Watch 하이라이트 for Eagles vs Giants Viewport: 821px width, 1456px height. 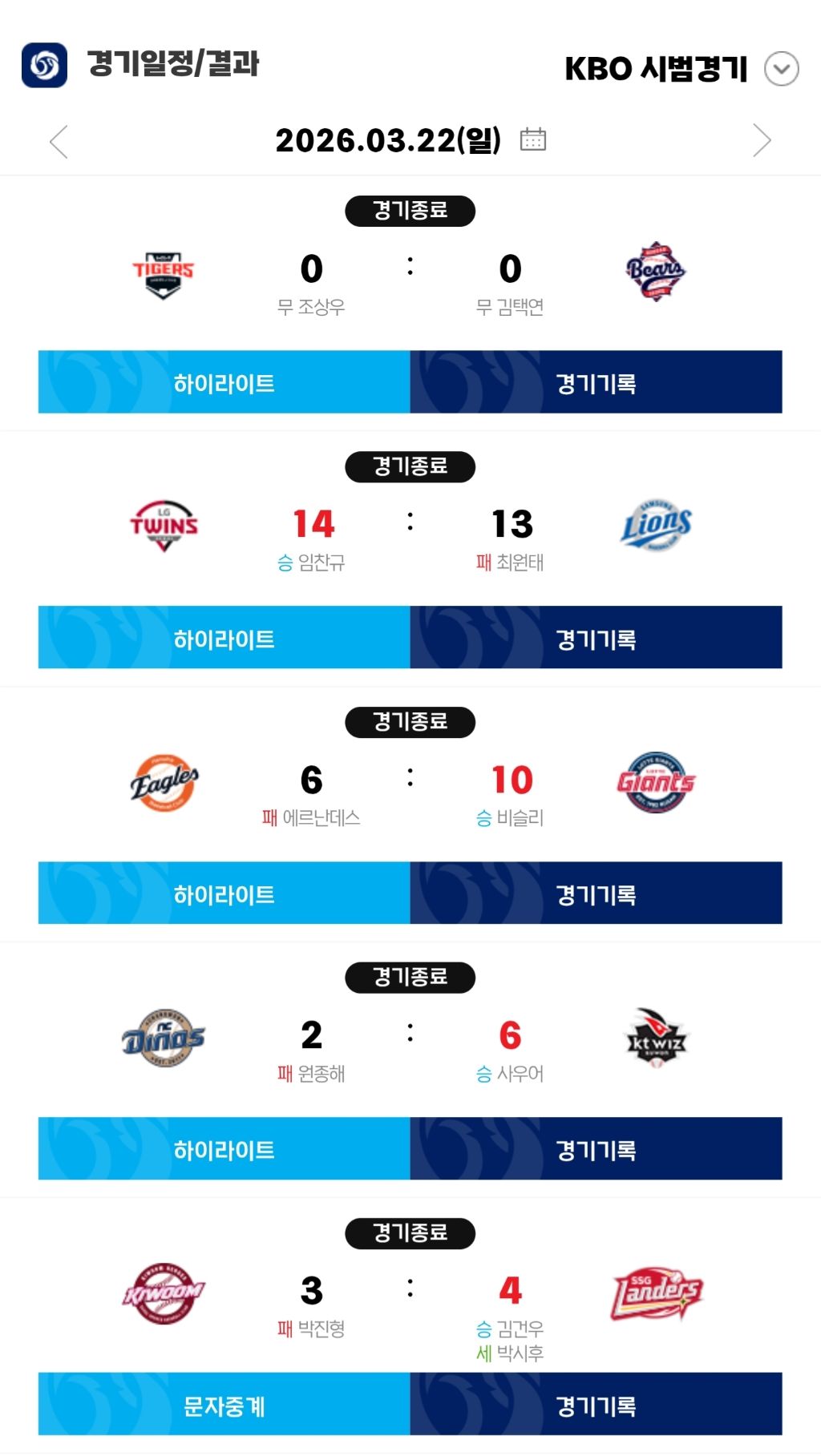click(224, 893)
